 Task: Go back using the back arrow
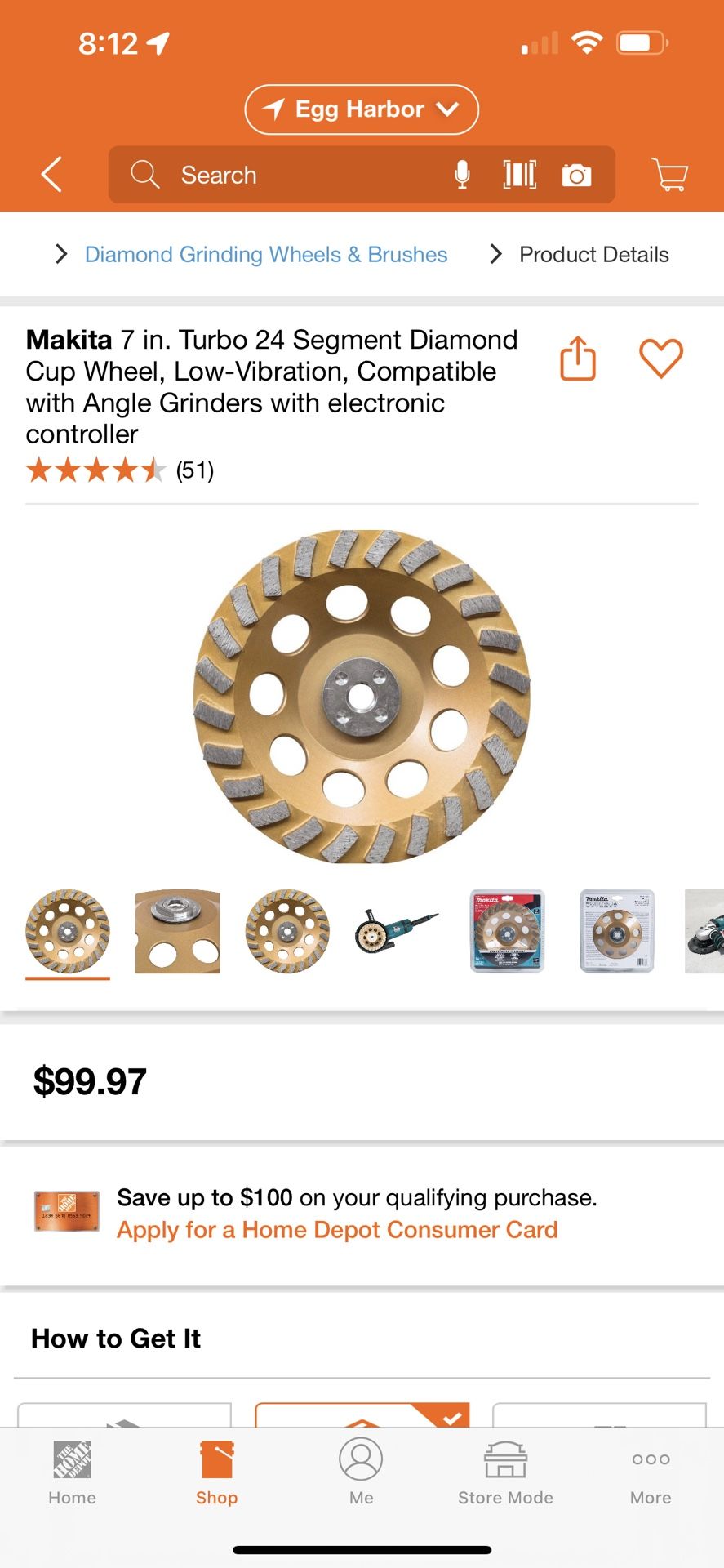coord(51,175)
